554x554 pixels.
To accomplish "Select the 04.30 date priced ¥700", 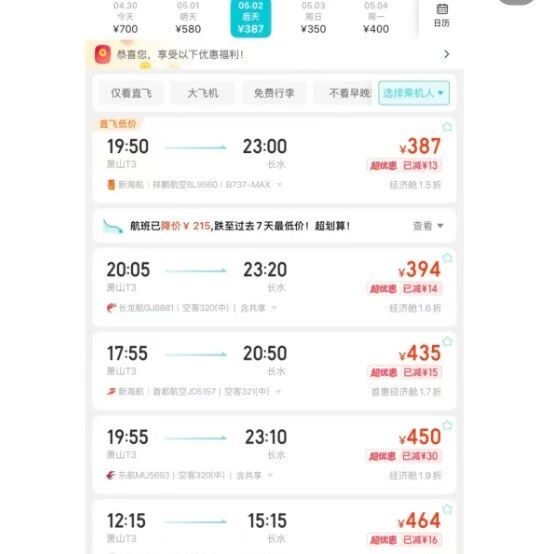I will pos(125,18).
